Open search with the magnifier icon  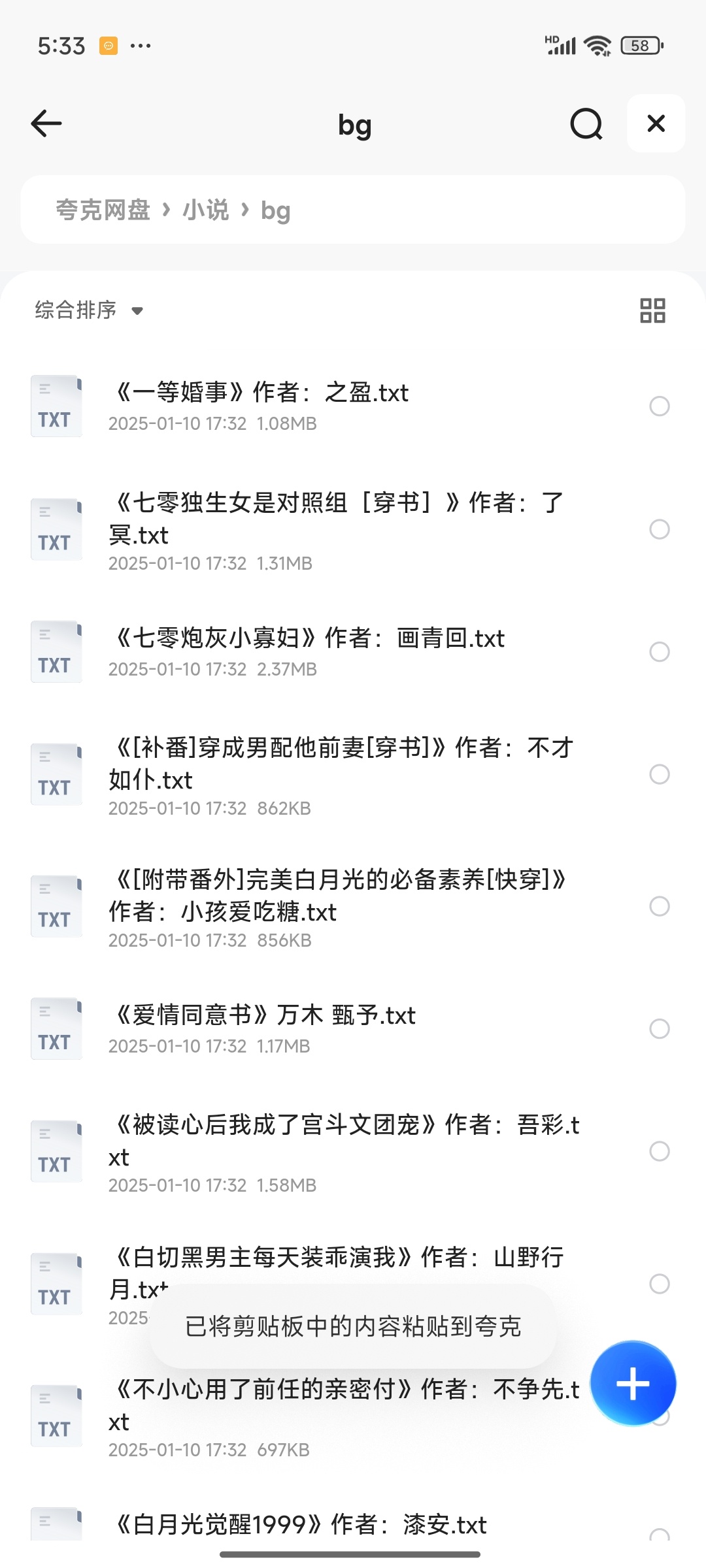pos(586,123)
